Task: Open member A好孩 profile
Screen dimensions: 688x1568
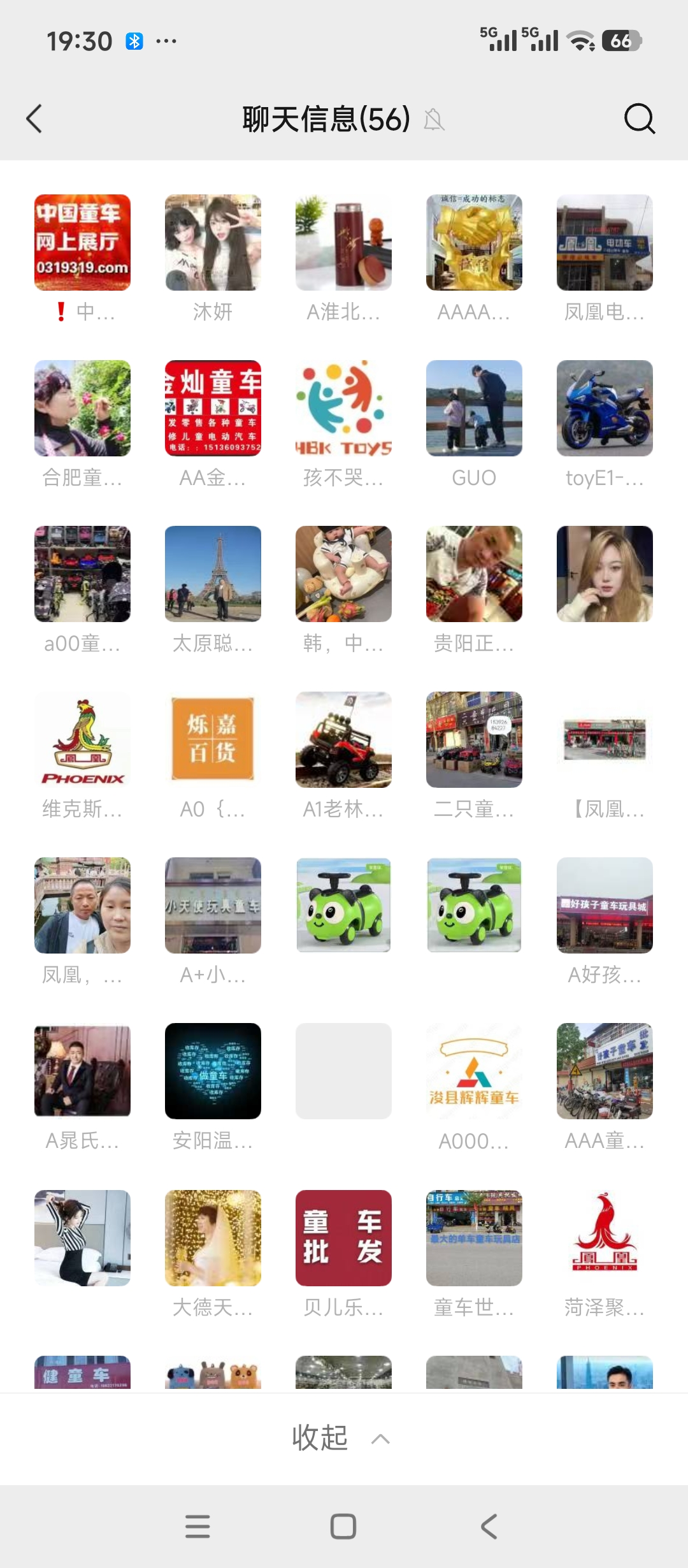Action: point(605,906)
